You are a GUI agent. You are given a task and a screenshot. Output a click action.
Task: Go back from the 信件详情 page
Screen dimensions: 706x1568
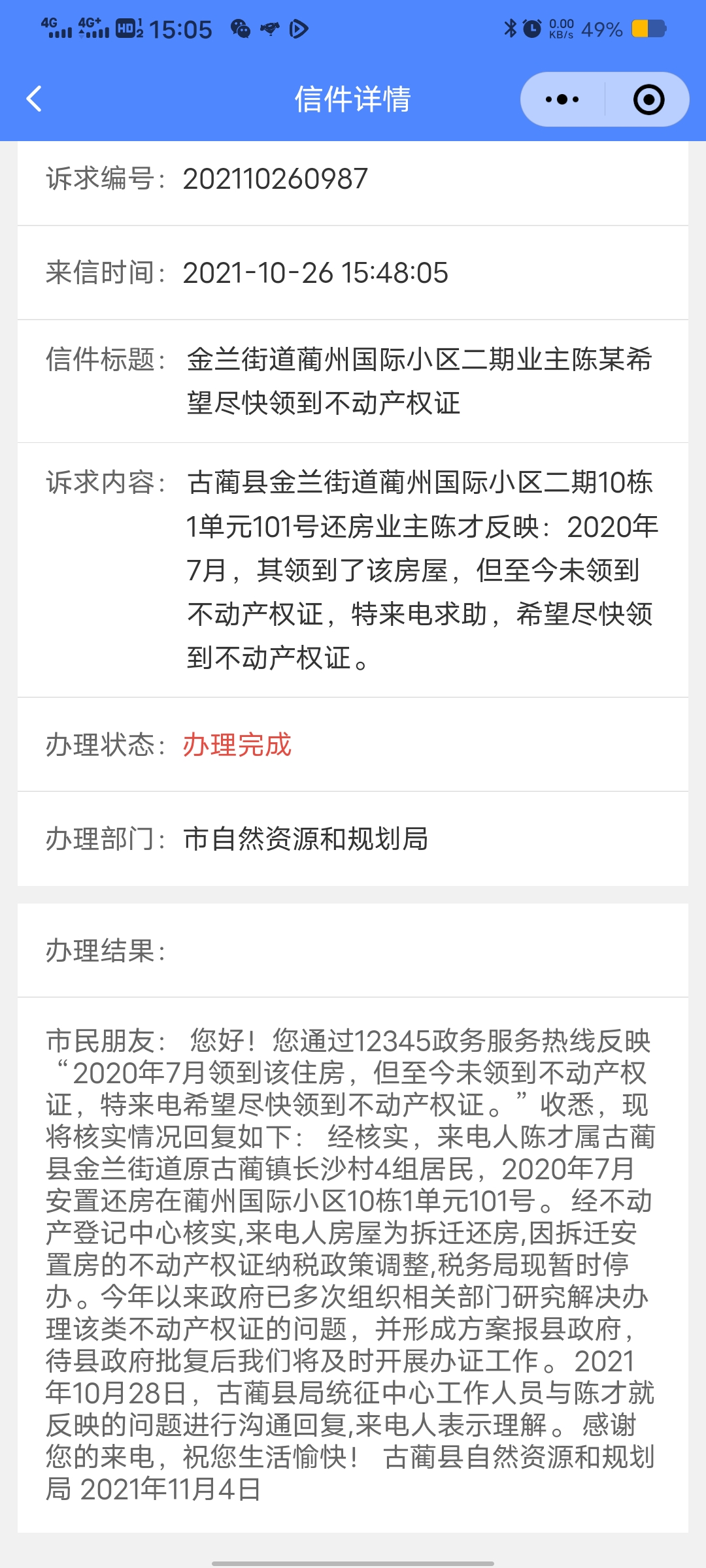34,99
